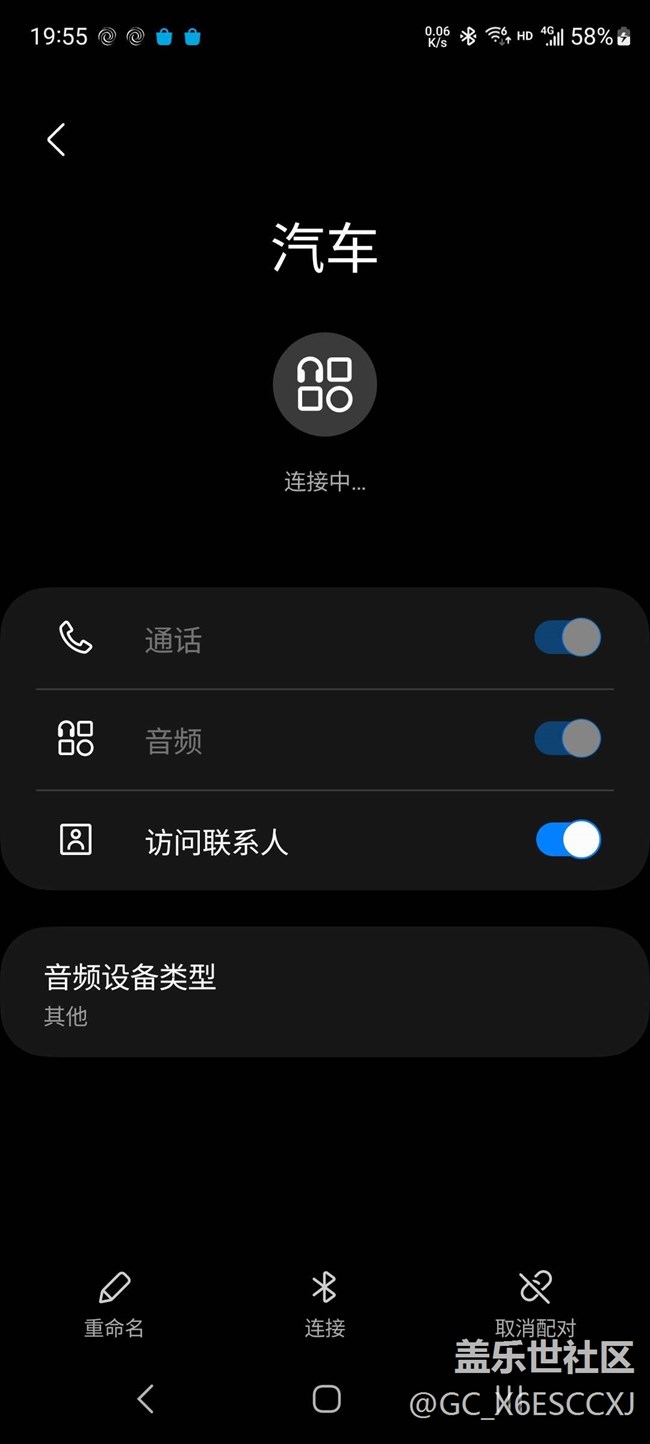Go back using the top-left arrow
The width and height of the screenshot is (650, 1444).
tap(56, 140)
